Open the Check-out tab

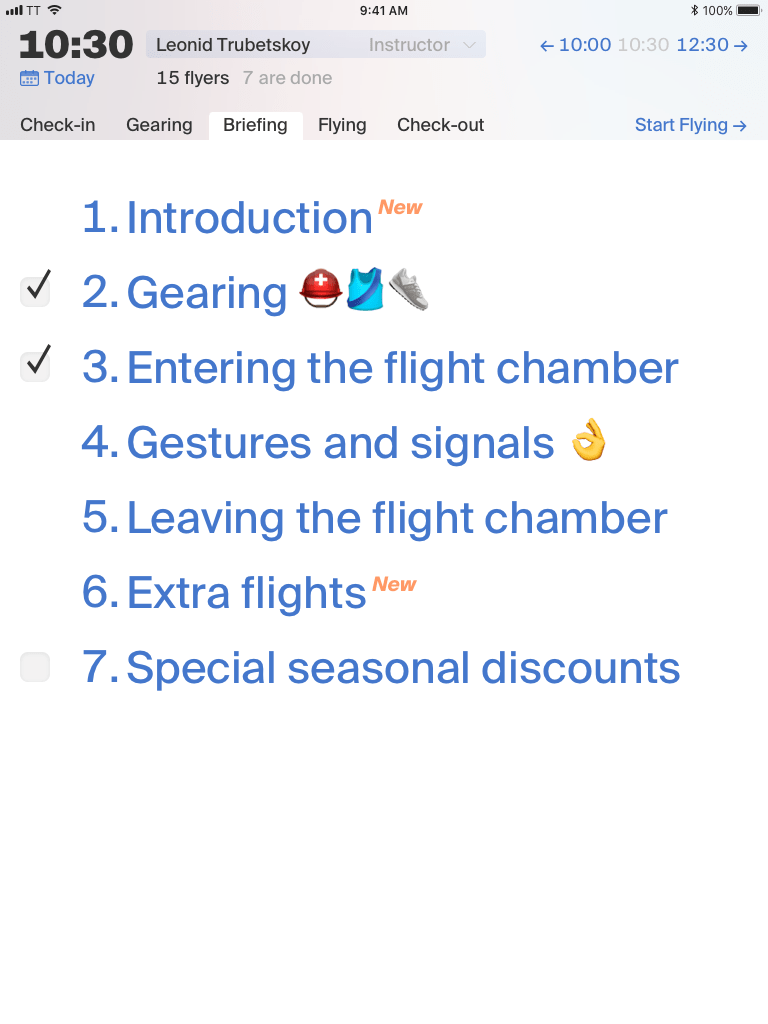[440, 125]
